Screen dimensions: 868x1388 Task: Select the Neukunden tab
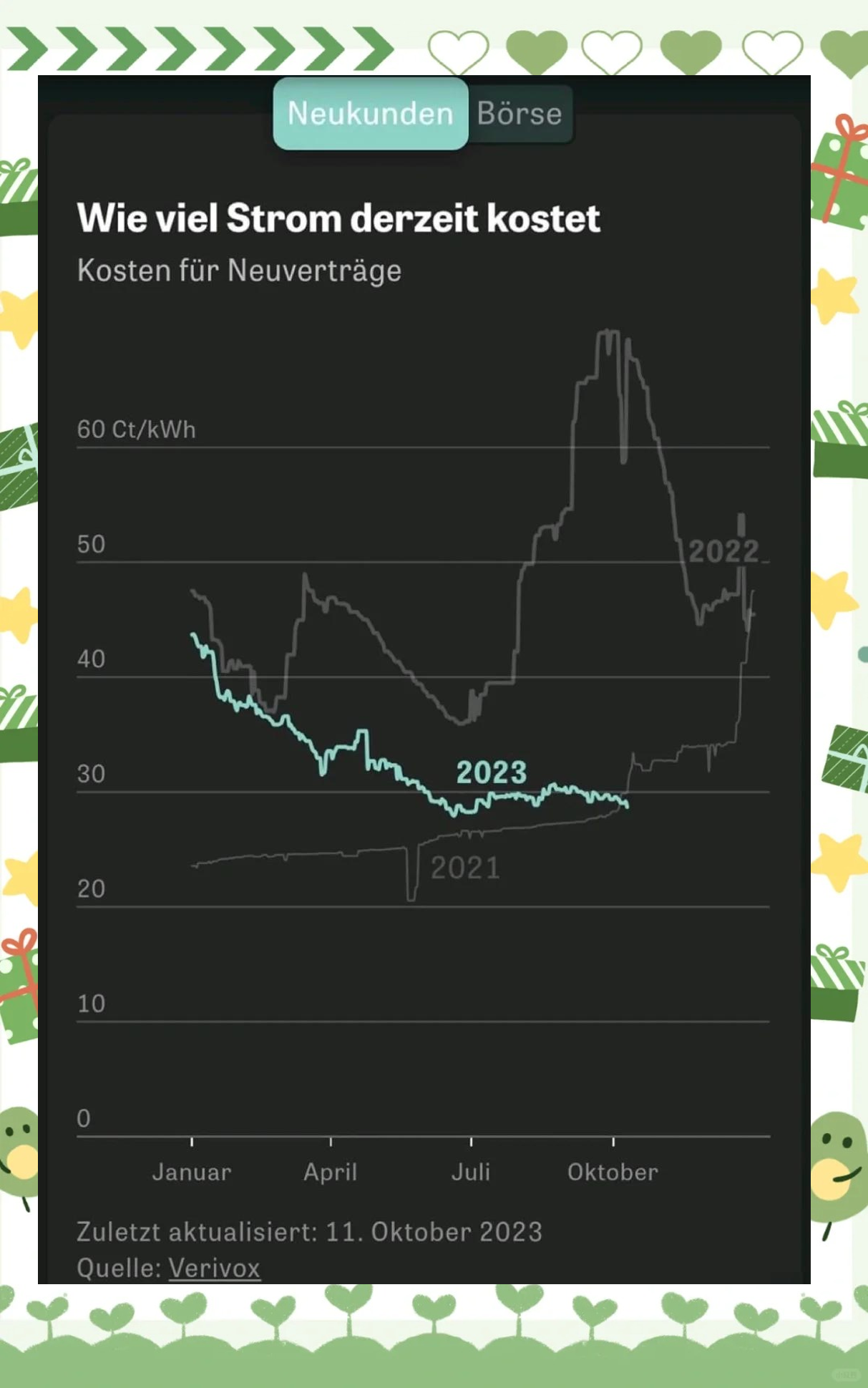coord(369,113)
